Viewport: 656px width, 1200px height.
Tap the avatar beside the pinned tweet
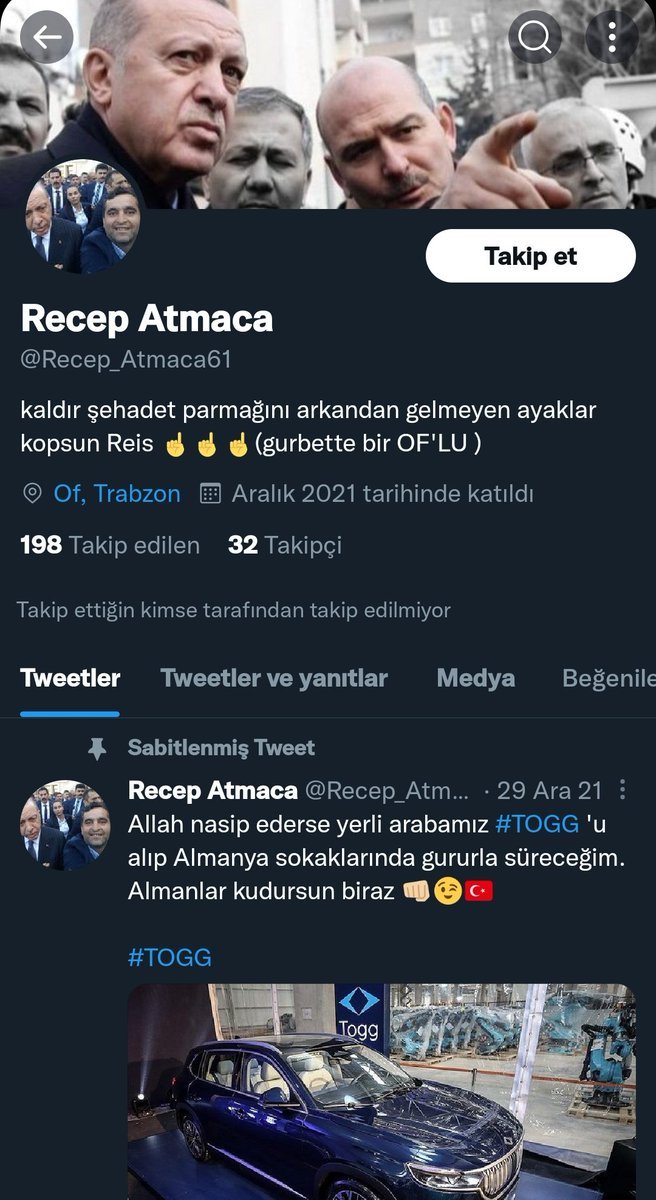coord(65,825)
